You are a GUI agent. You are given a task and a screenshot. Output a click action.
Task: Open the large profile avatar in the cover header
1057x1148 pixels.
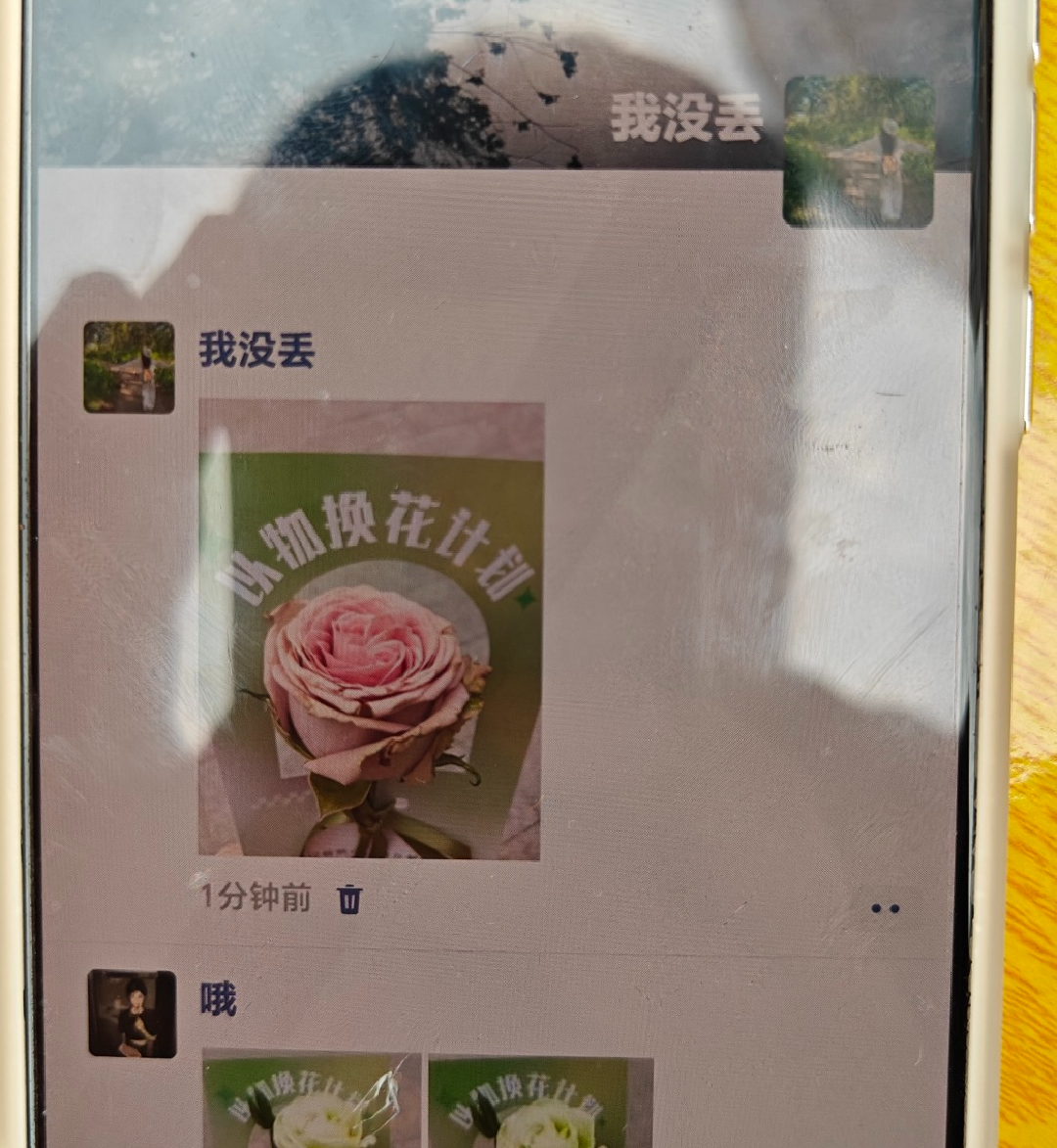(858, 152)
